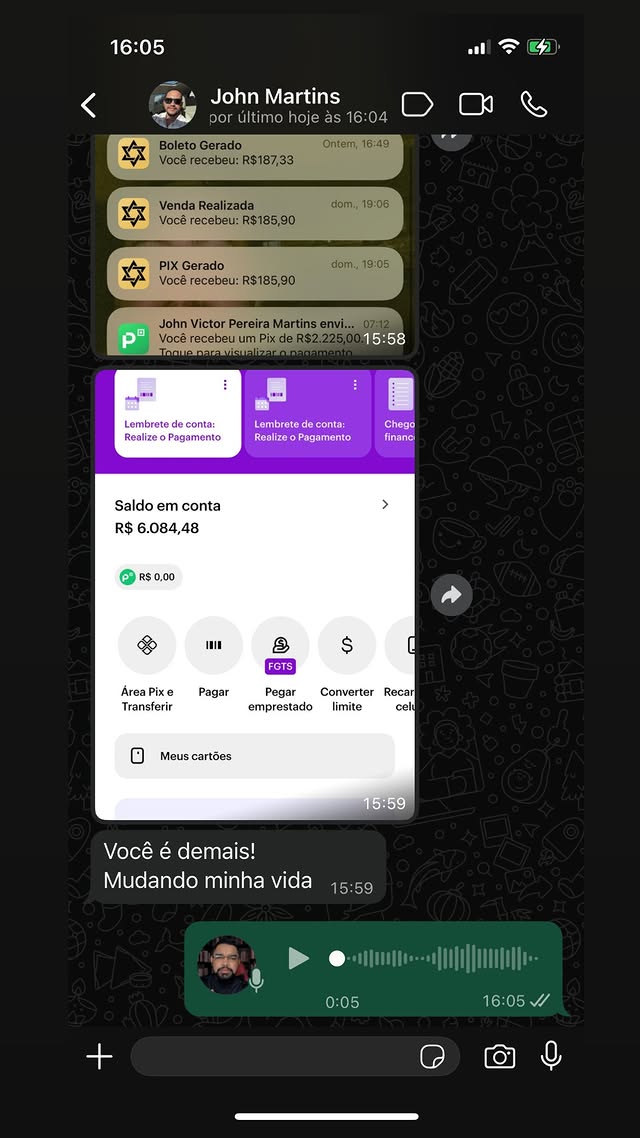Focus the message text field
This screenshot has width=640, height=1138.
pyautogui.click(x=270, y=1056)
